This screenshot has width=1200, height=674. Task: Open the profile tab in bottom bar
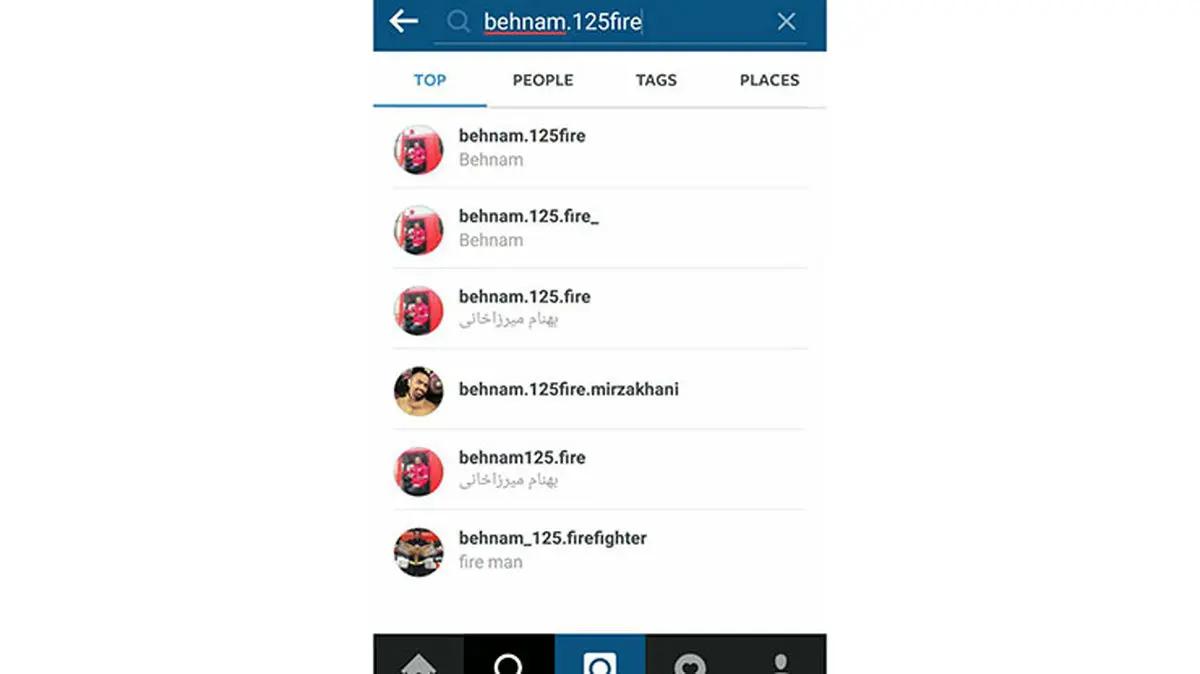pyautogui.click(x=781, y=660)
